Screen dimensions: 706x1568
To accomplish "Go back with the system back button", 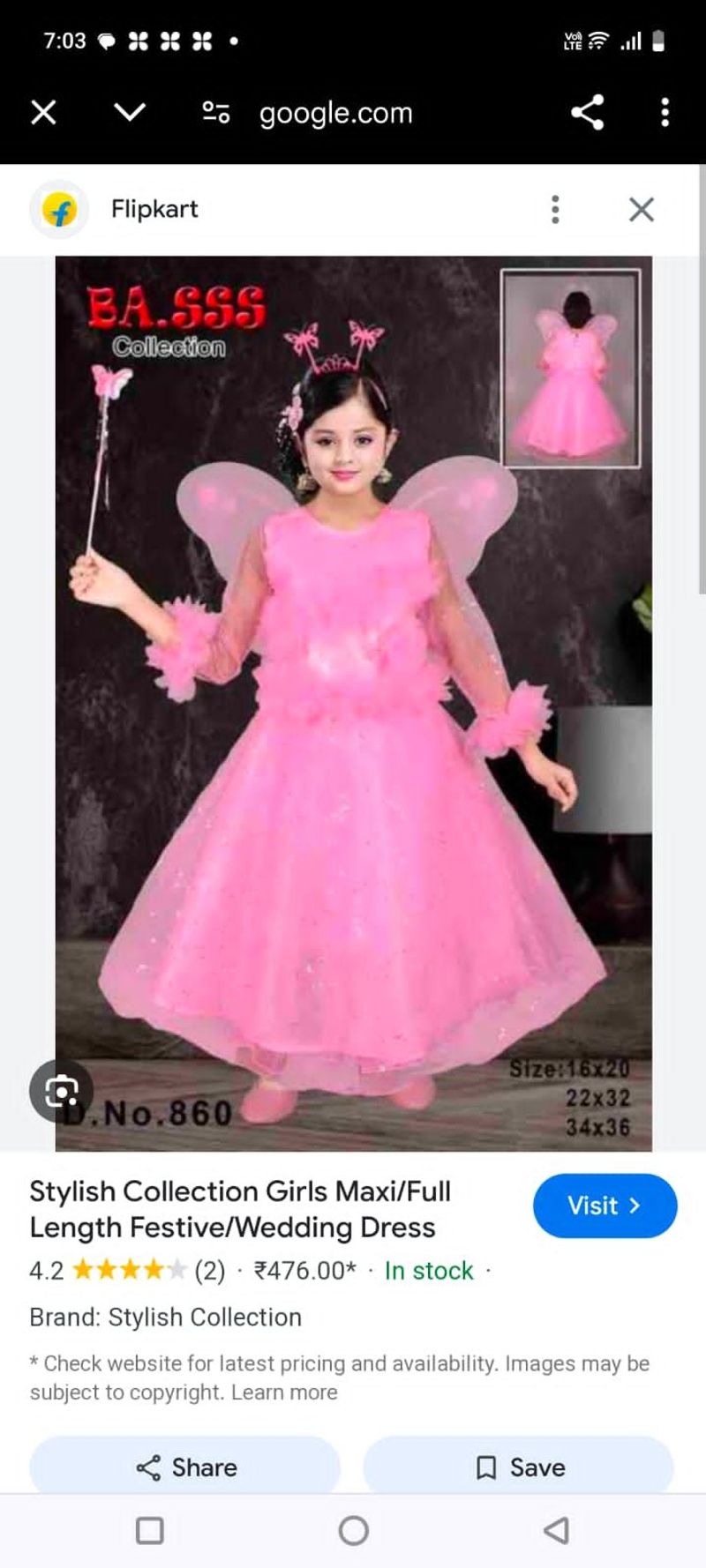I will 556,1530.
